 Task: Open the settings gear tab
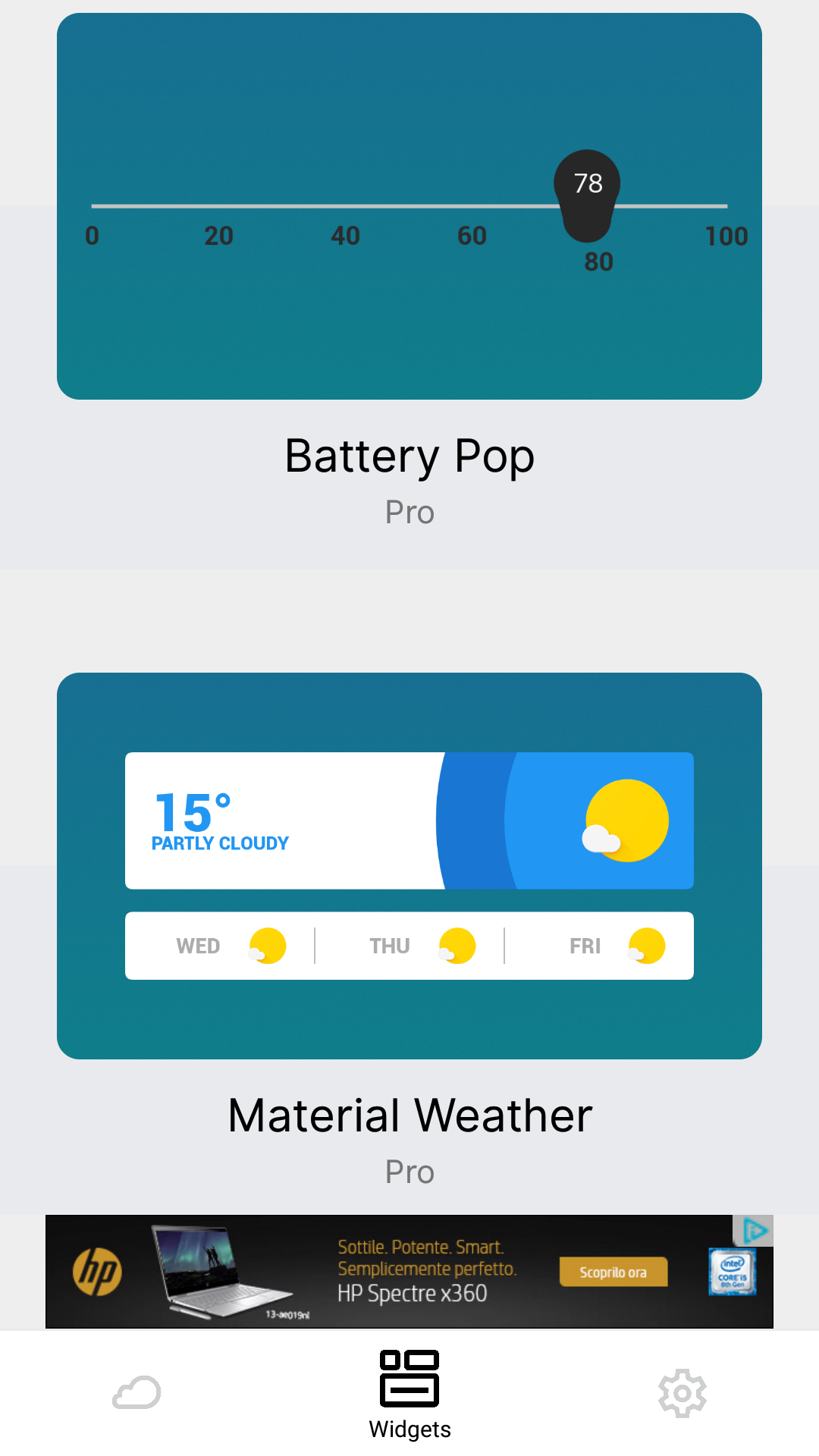[682, 1392]
